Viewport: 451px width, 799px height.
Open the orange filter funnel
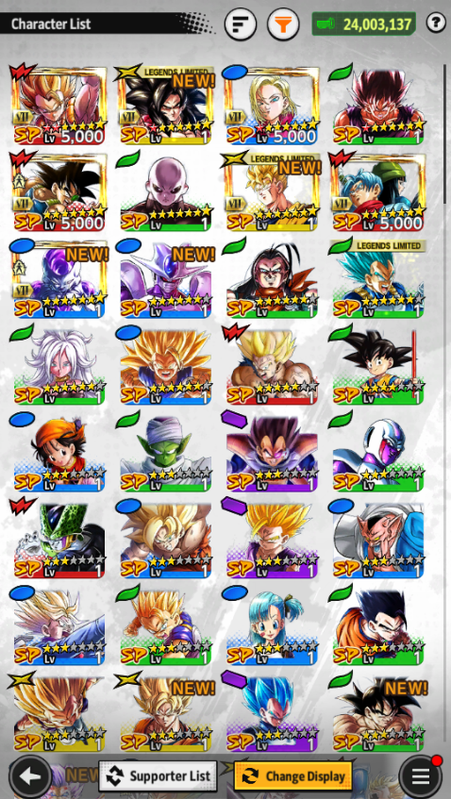tap(283, 23)
